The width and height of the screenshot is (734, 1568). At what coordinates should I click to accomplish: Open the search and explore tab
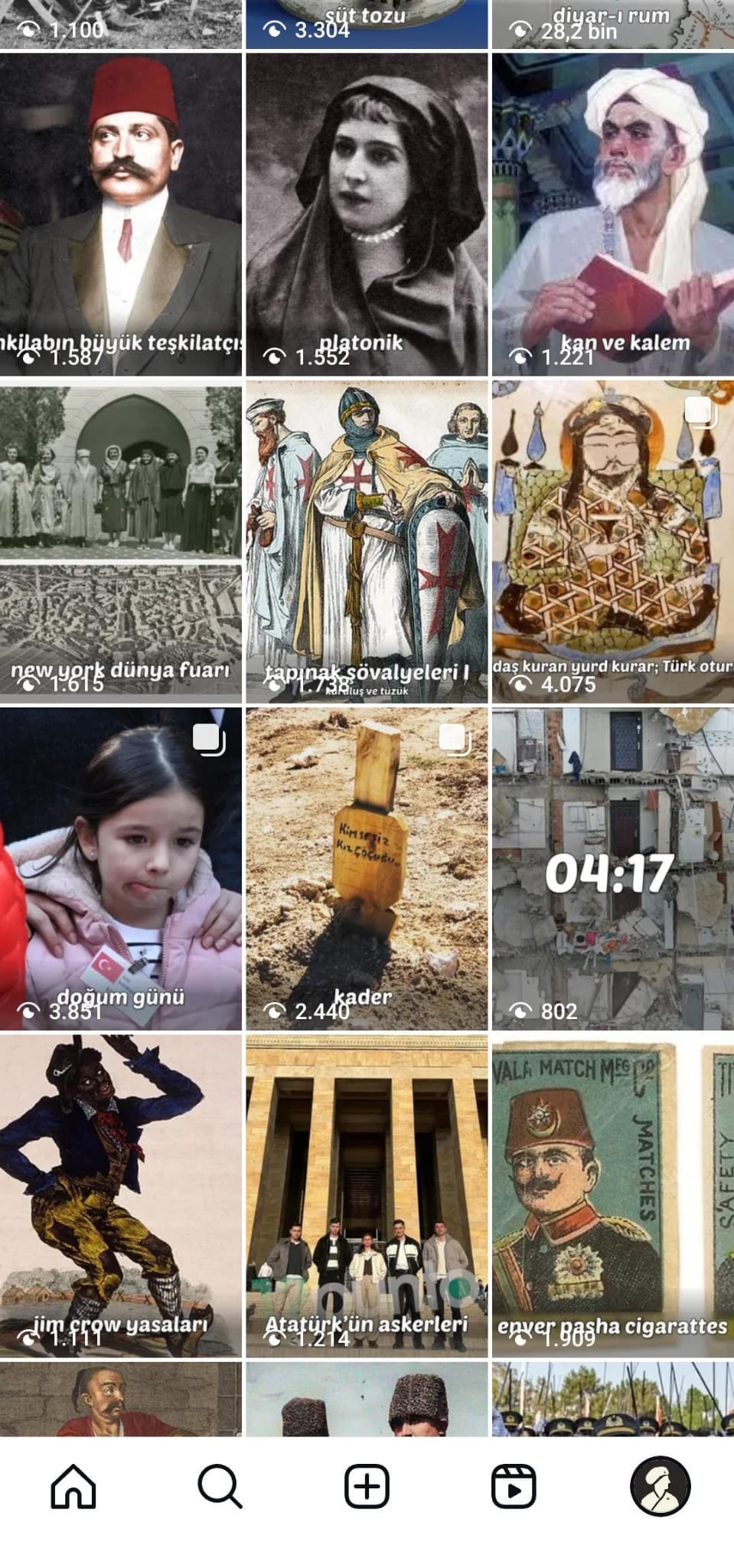coord(220,1486)
